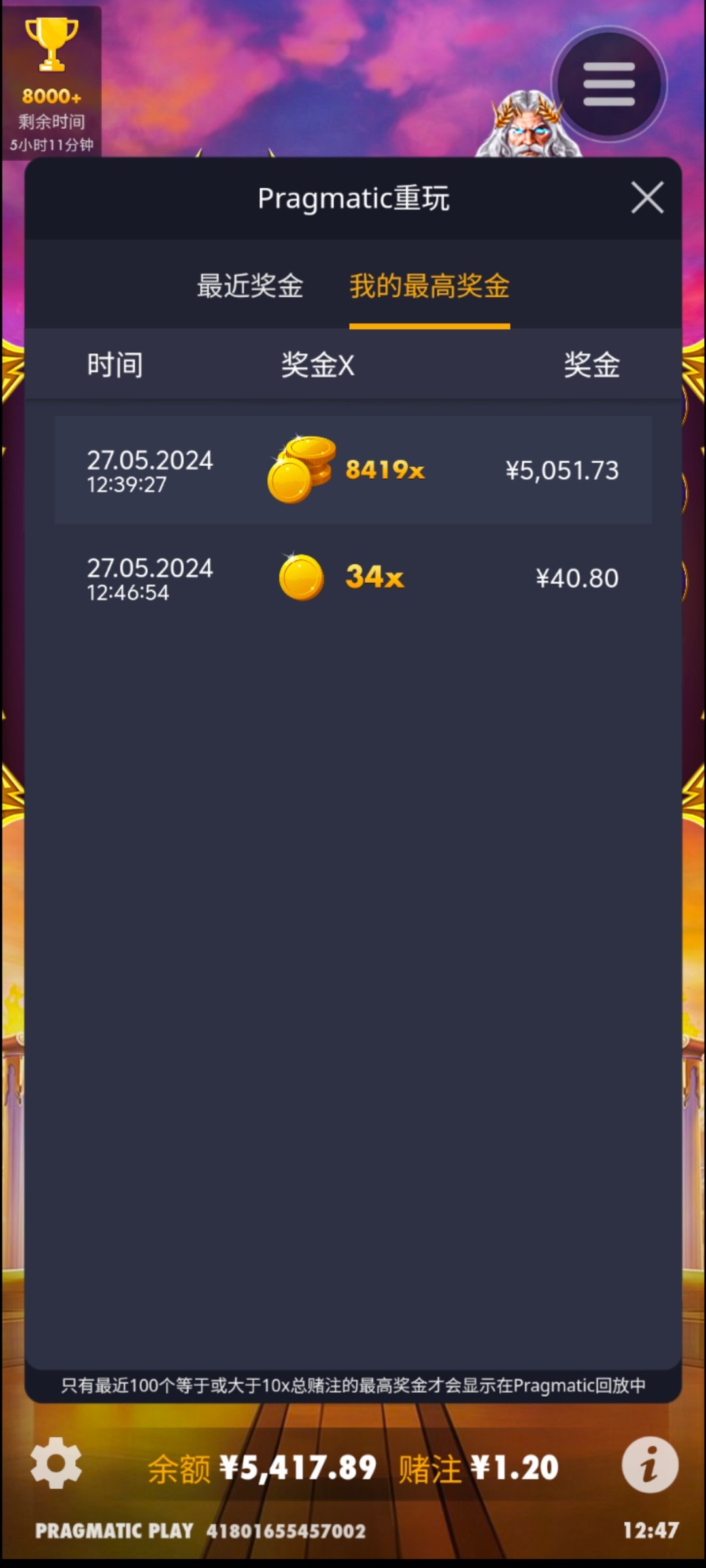706x1568 pixels.
Task: Select the 我的最高奖金 tab
Action: click(x=429, y=286)
